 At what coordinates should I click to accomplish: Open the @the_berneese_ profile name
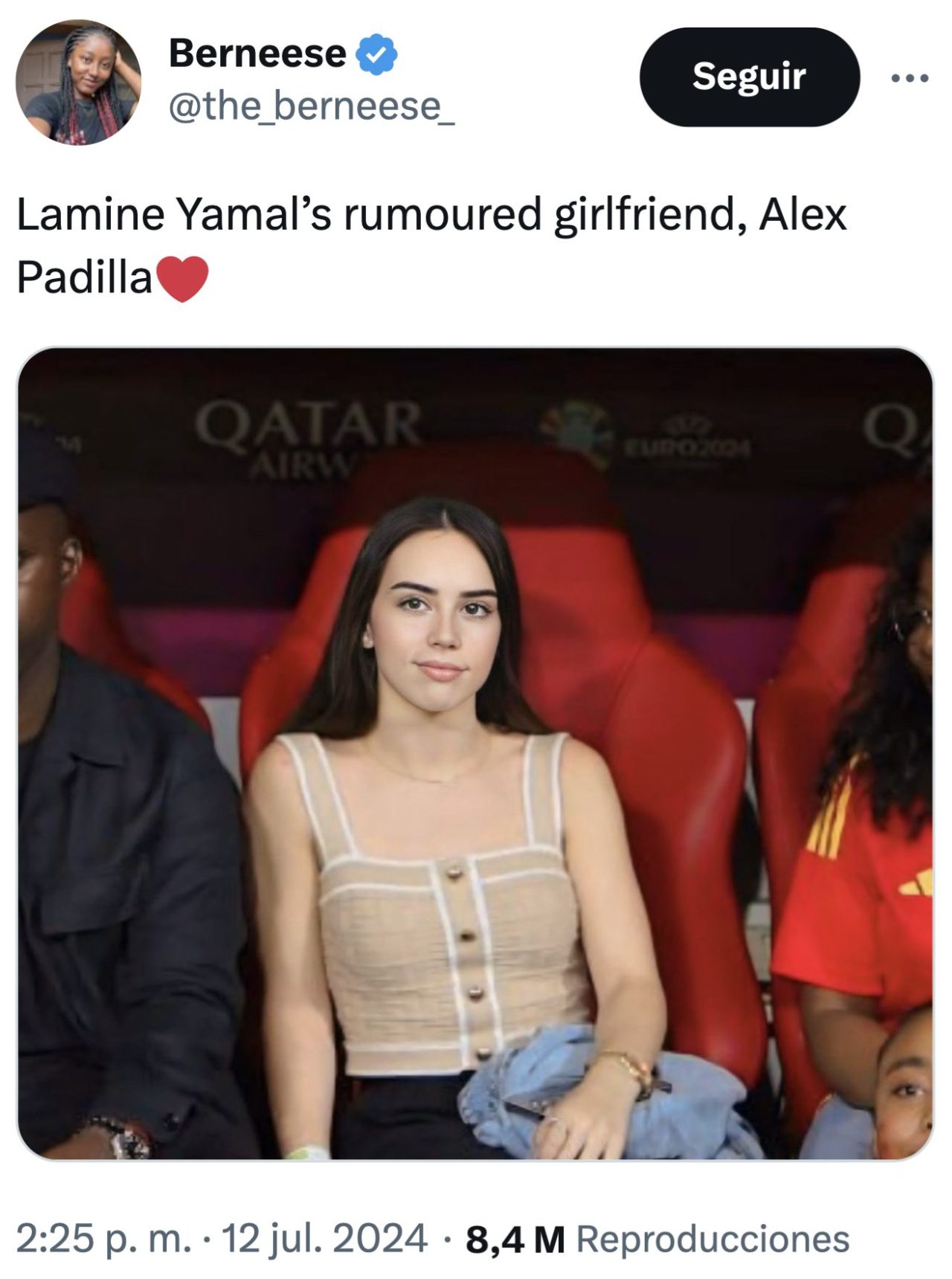[312, 106]
